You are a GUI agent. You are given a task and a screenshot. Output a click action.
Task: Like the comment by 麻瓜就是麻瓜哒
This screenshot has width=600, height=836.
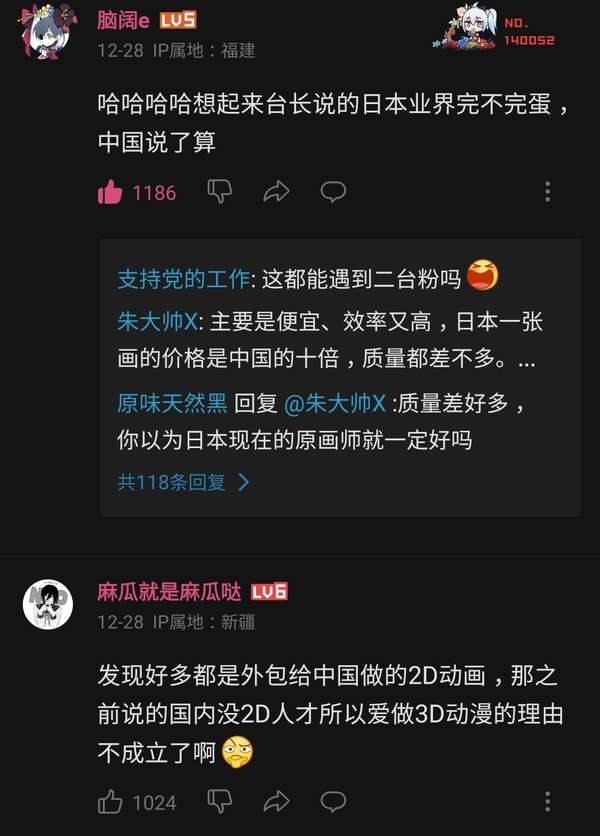pyautogui.click(x=110, y=801)
